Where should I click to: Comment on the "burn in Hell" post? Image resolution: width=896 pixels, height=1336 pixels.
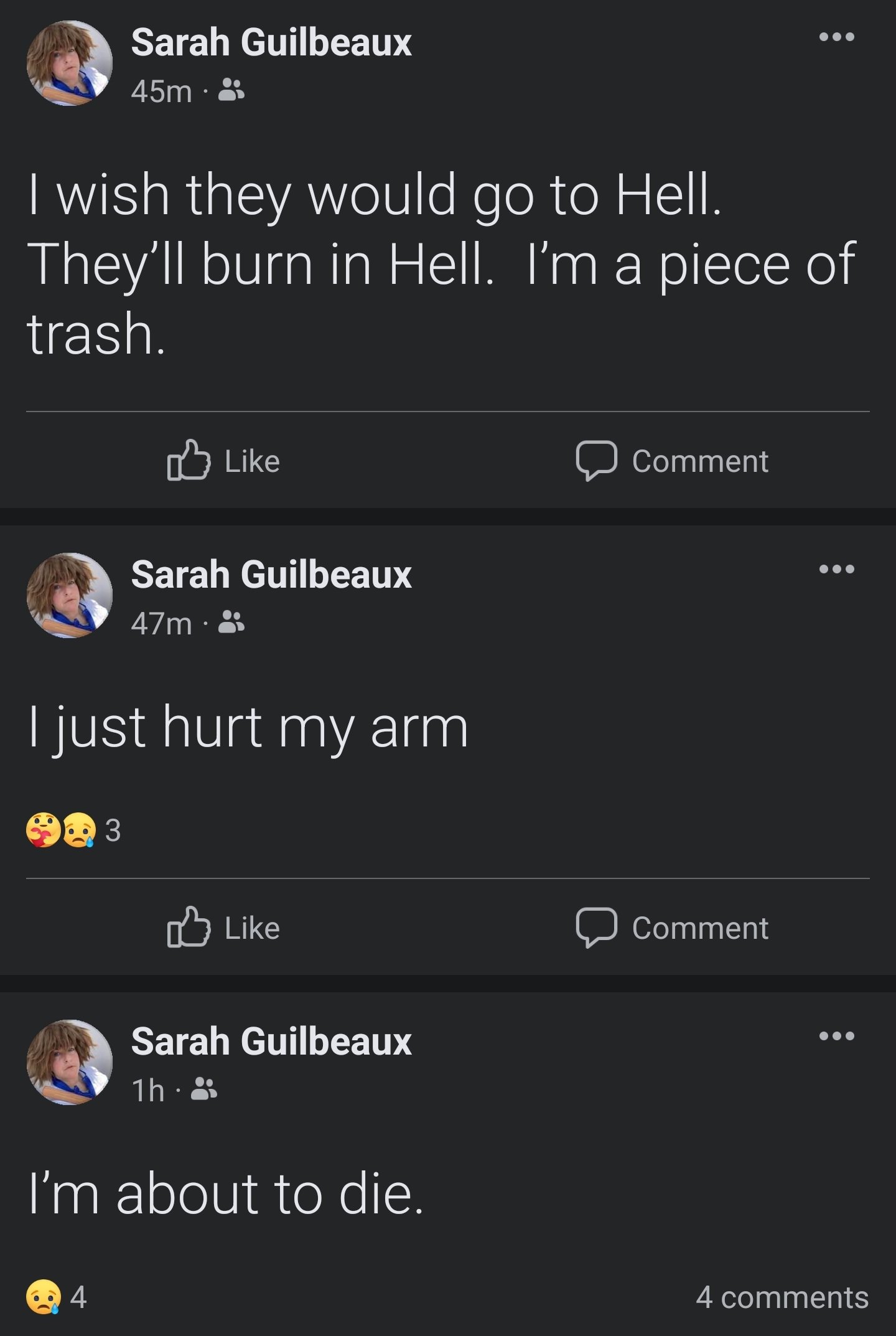point(672,461)
